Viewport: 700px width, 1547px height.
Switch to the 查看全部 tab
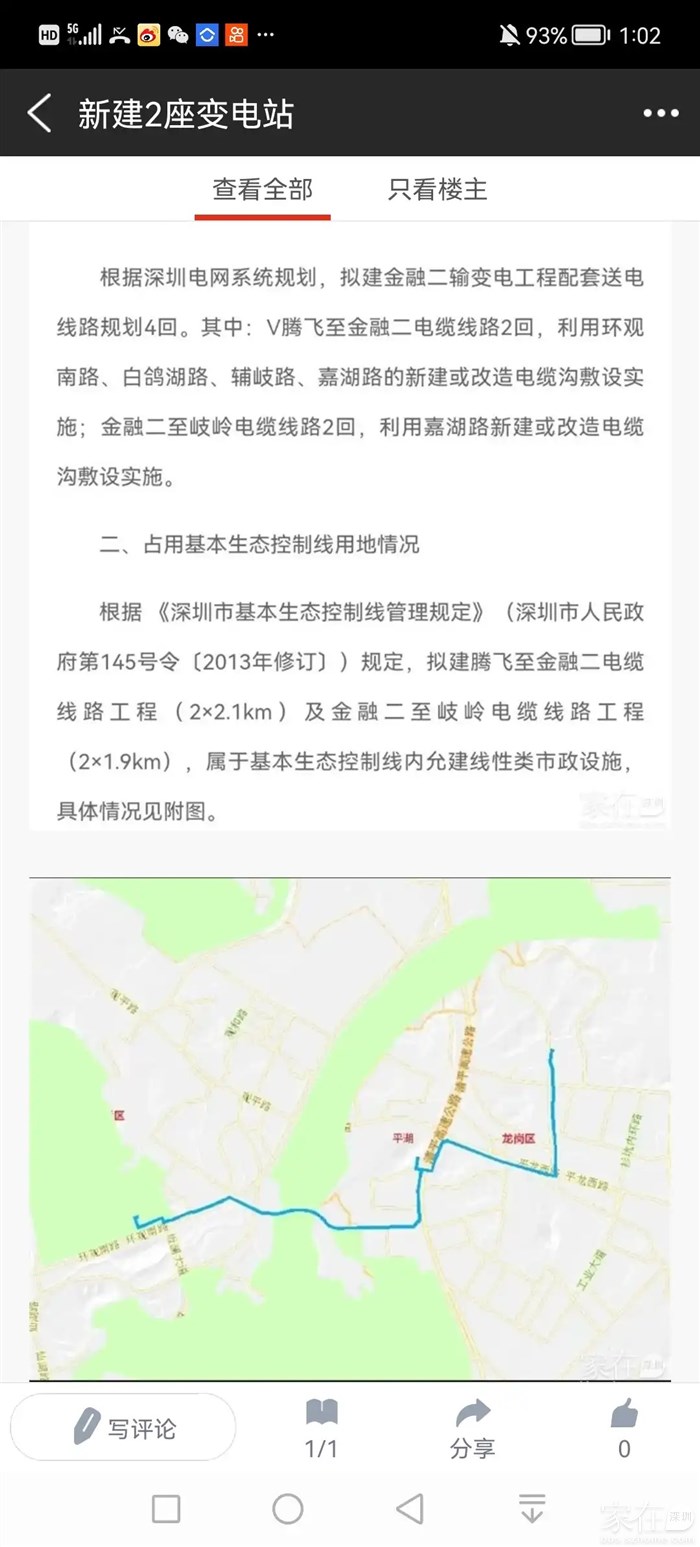click(x=262, y=189)
